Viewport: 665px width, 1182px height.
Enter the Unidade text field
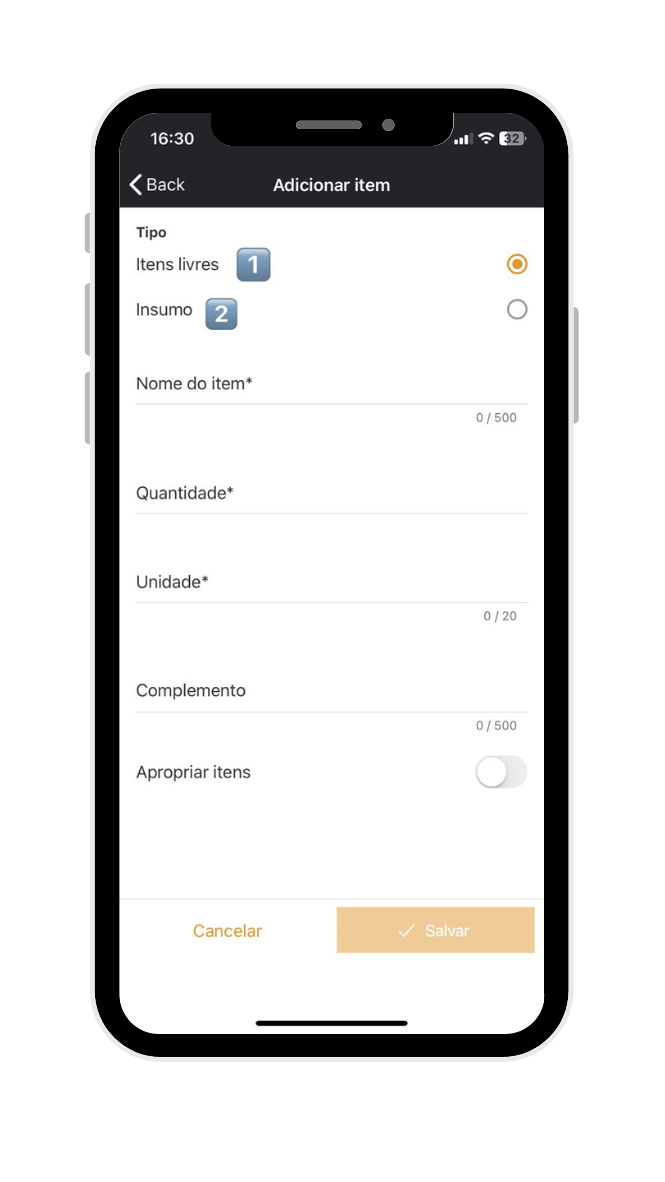click(x=330, y=583)
